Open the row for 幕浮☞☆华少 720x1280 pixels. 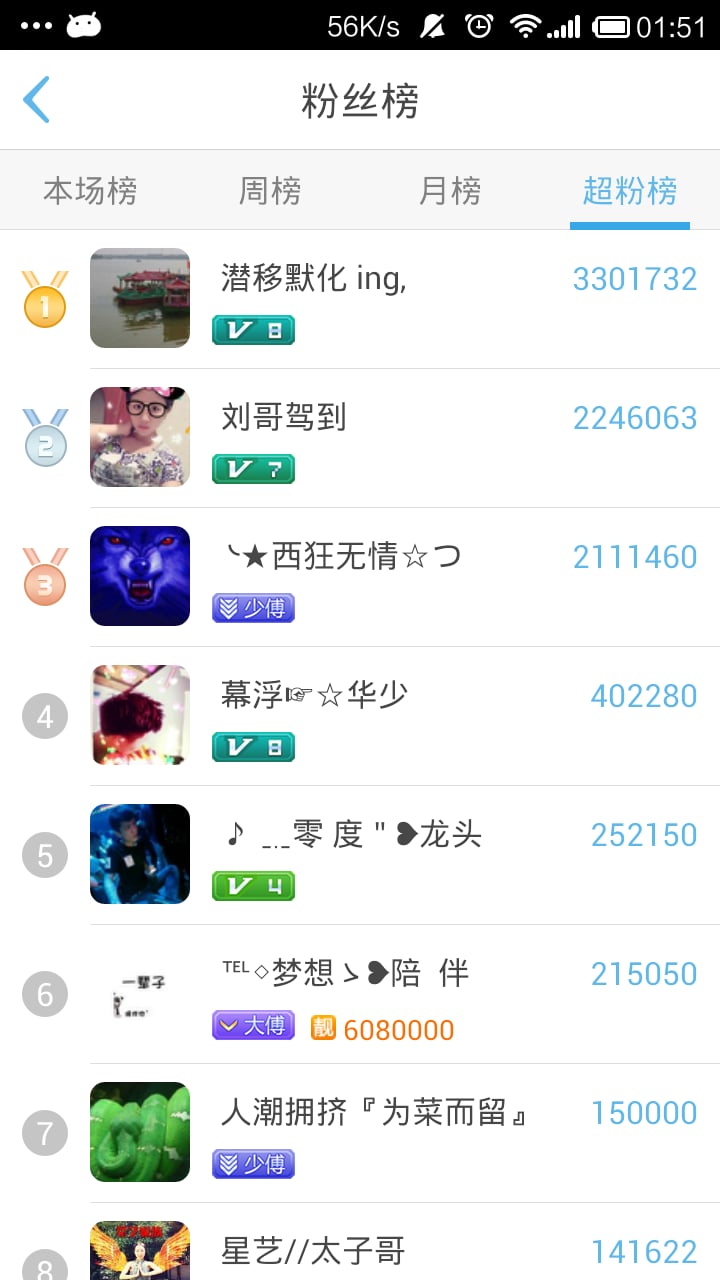click(314, 696)
